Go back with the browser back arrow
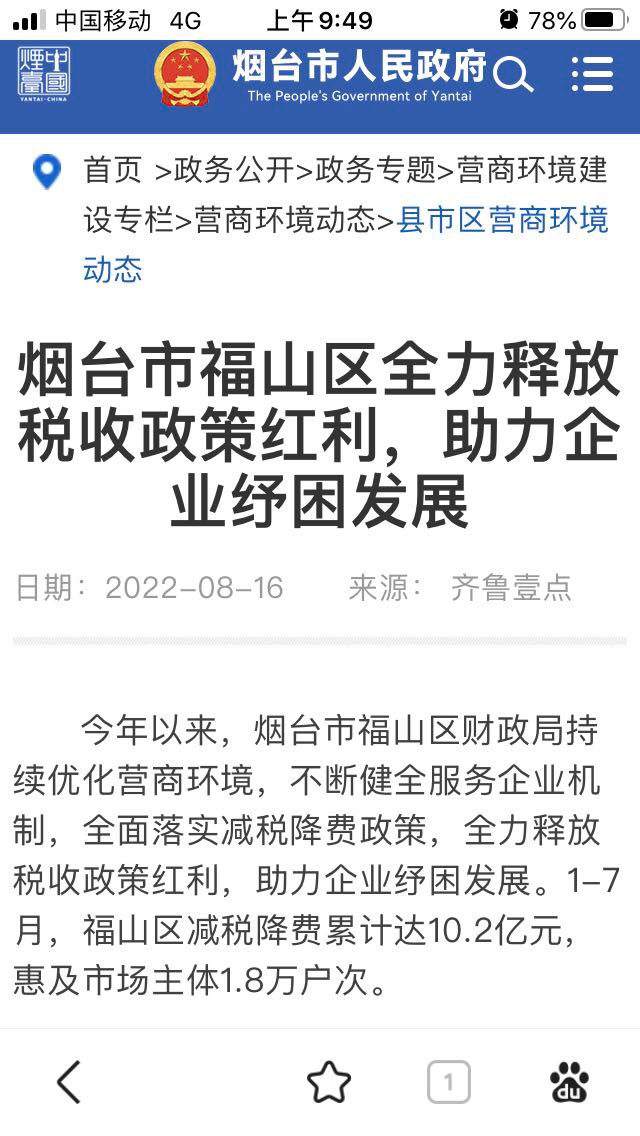The image size is (640, 1136). pos(70,1082)
